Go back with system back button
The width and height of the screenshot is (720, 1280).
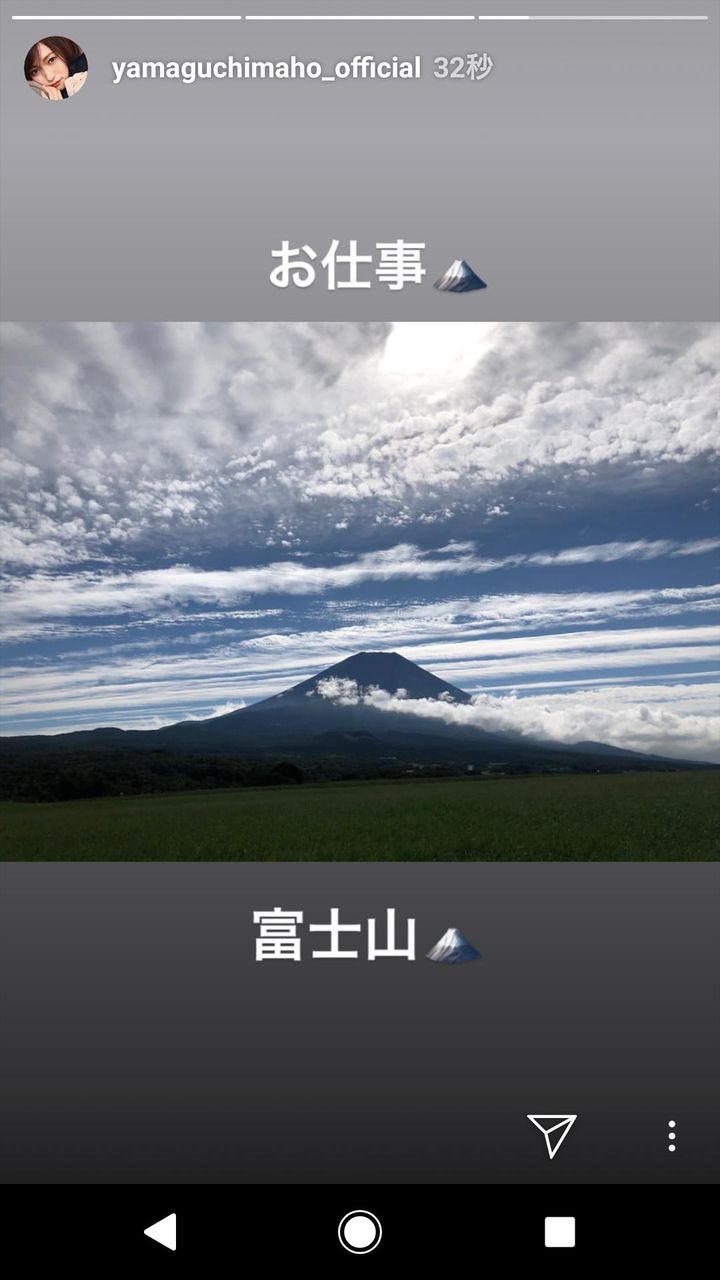click(160, 1232)
